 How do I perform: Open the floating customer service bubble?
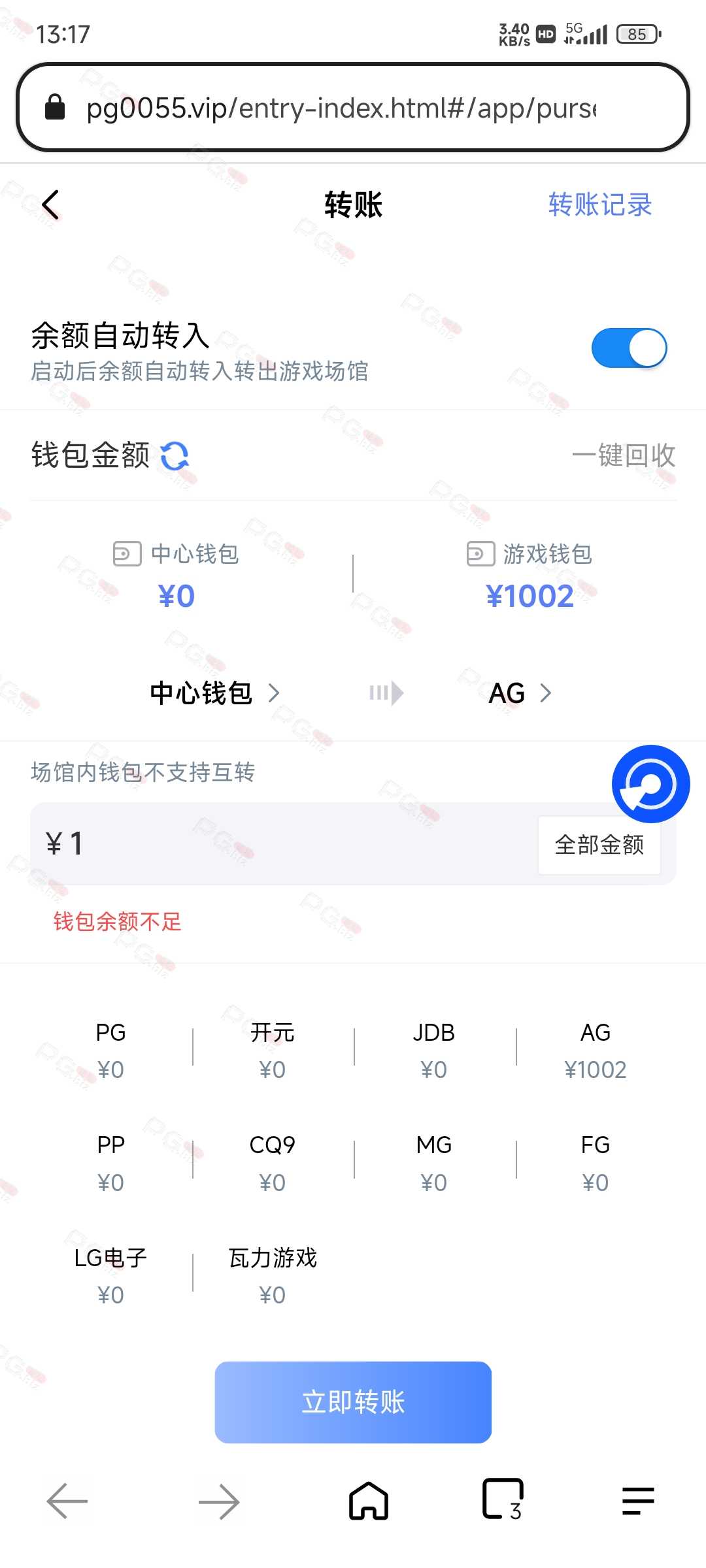click(x=650, y=784)
